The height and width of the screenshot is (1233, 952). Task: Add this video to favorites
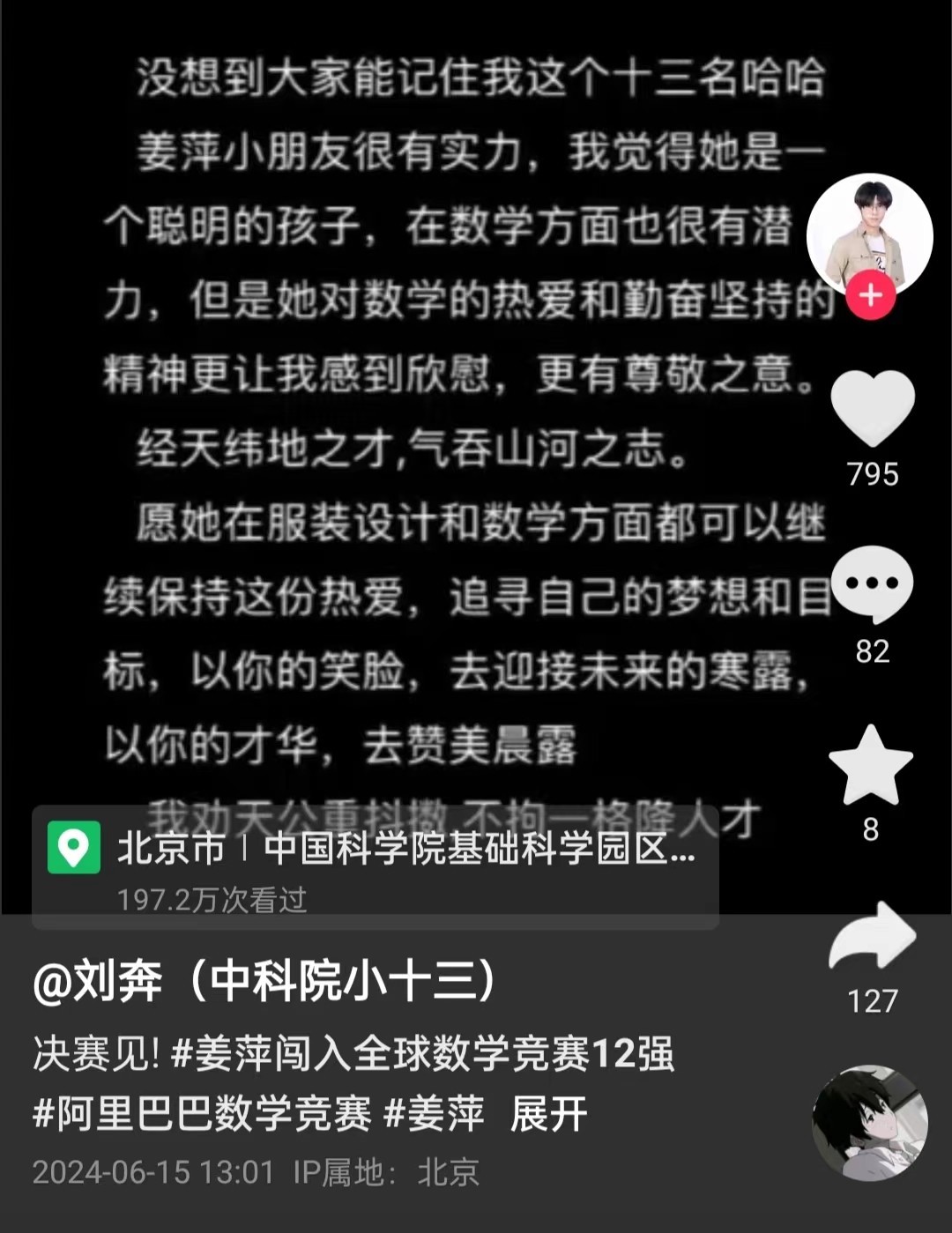point(871,765)
